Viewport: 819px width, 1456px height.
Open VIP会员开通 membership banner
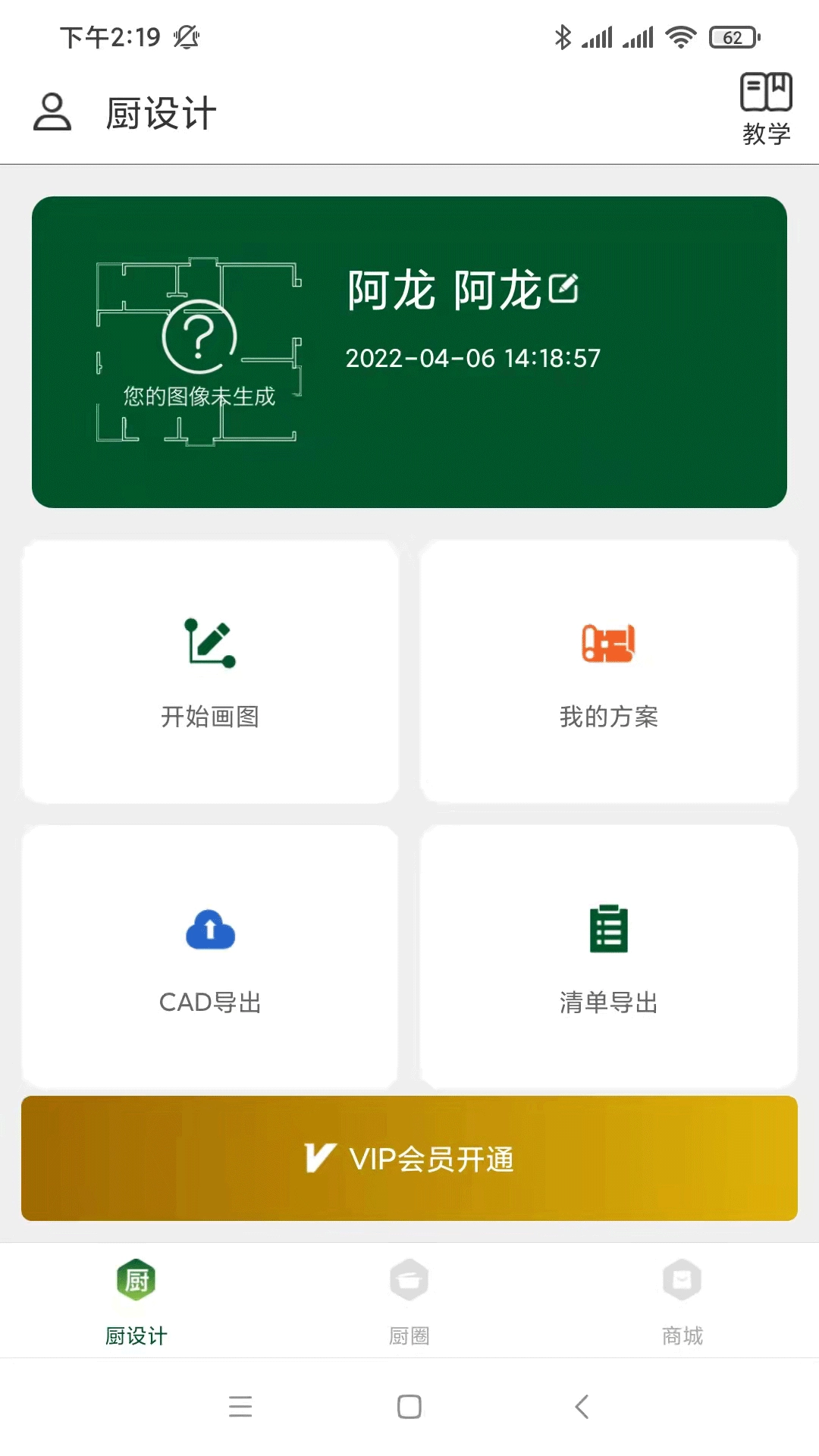coord(409,1156)
